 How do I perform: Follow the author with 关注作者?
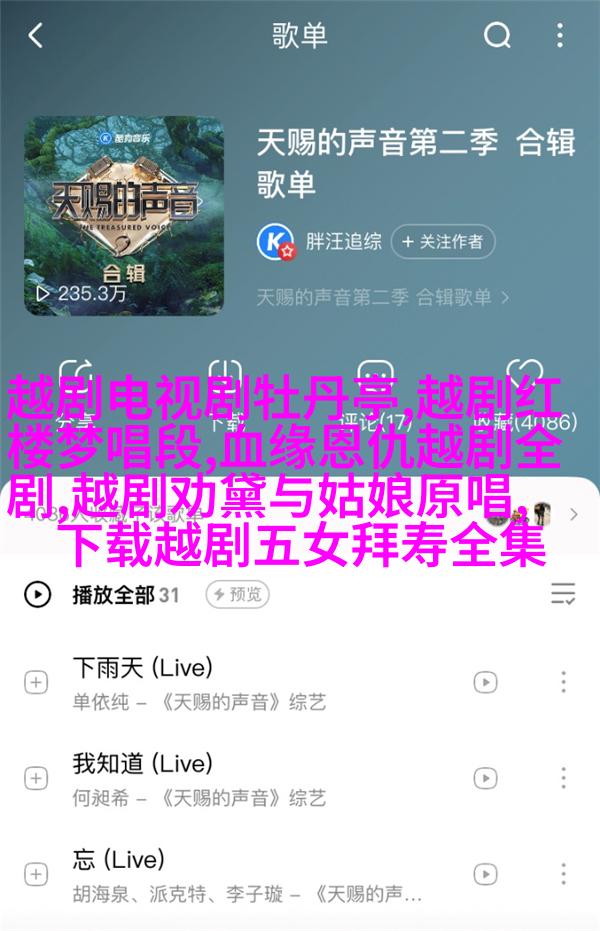(443, 241)
